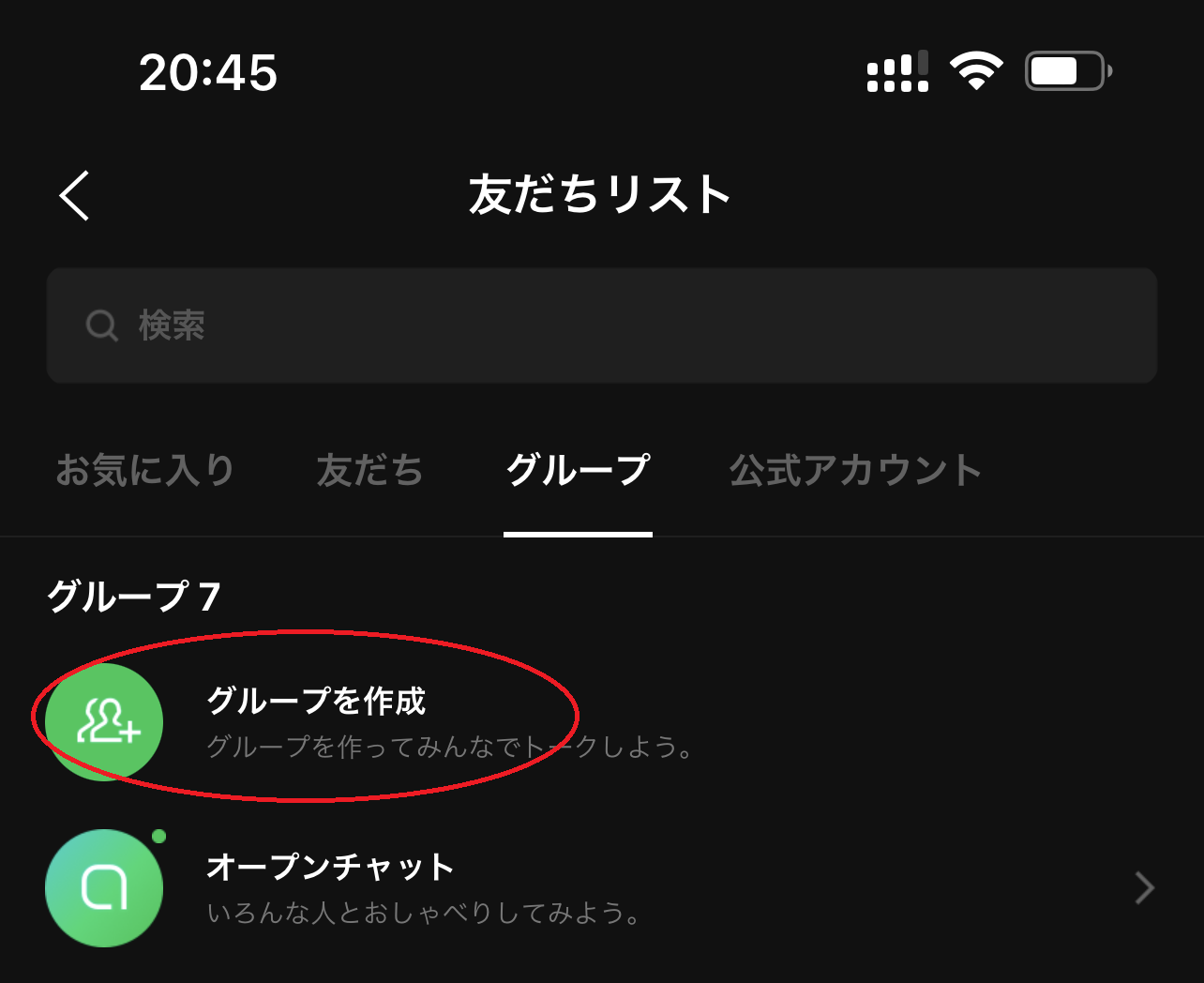
Task: Select the グループ tab
Action: pos(578,470)
